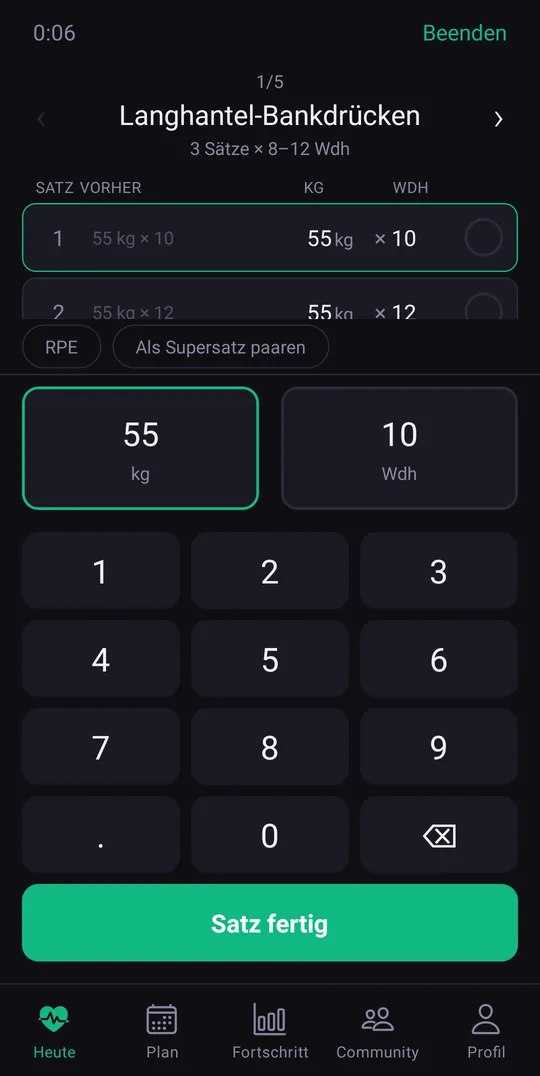Go to the next exercise arrow
This screenshot has width=540, height=1076.
(498, 119)
